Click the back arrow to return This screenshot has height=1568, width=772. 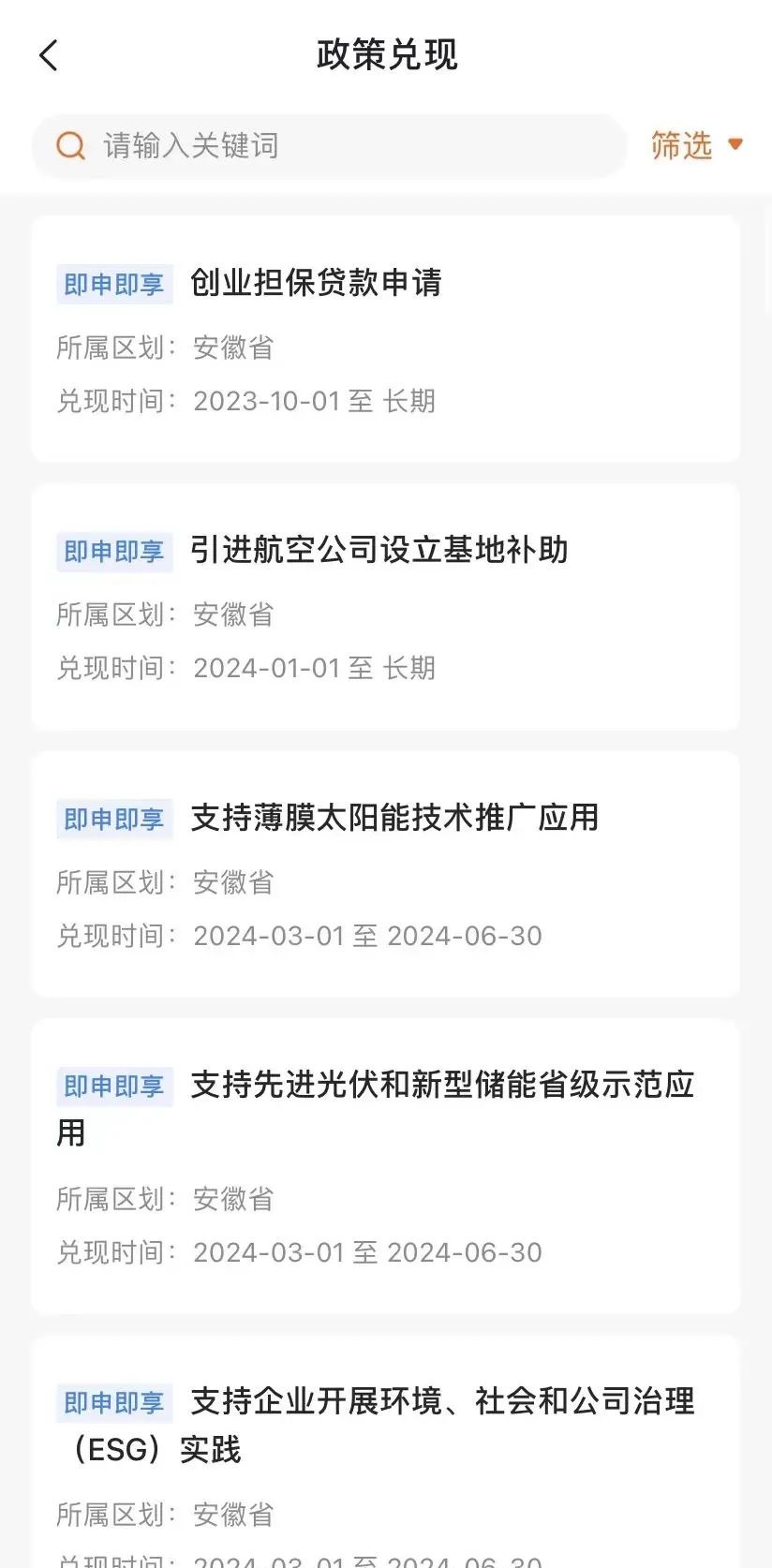pos(49,54)
